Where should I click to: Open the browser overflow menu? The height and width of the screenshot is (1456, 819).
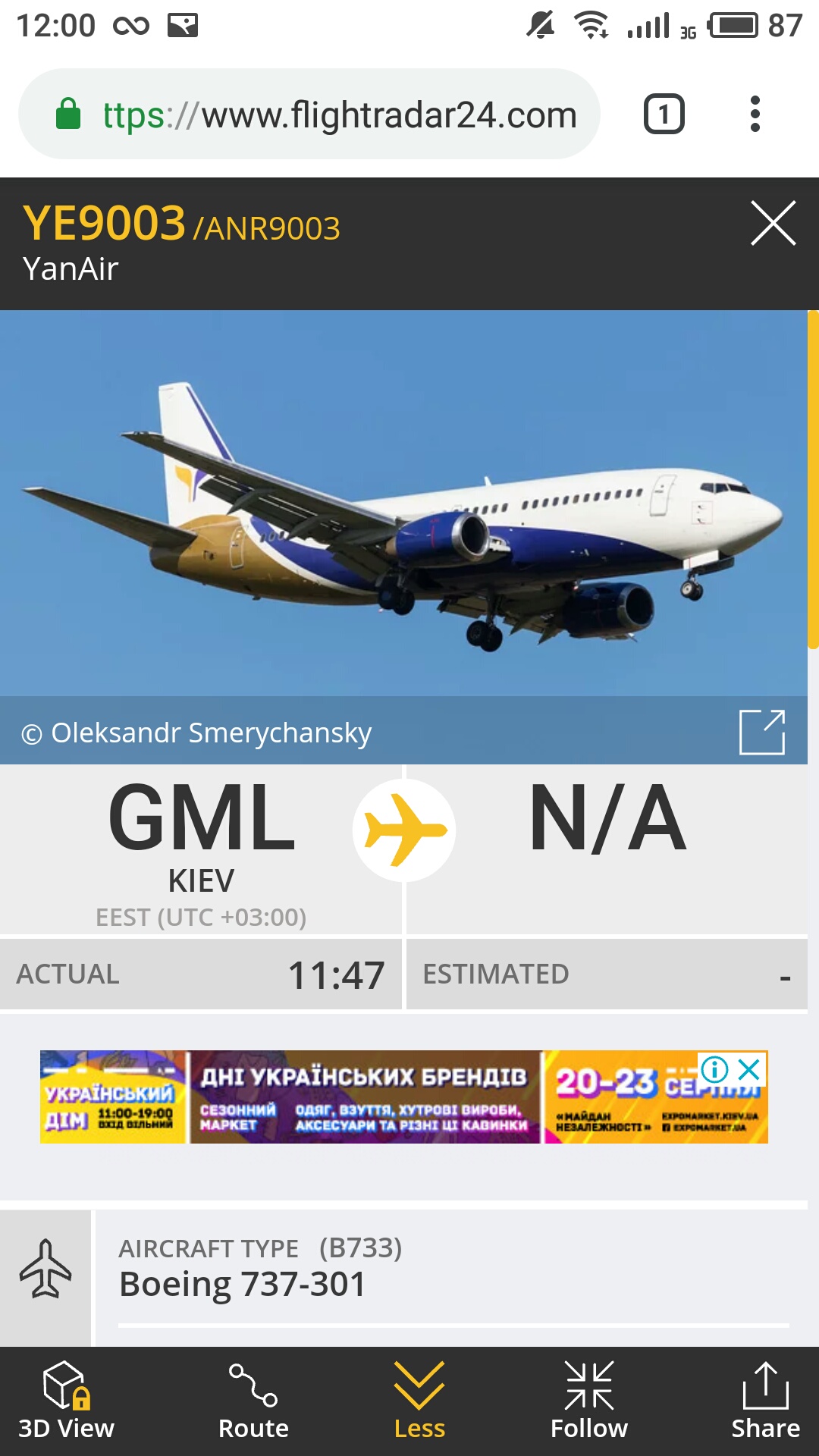(755, 115)
